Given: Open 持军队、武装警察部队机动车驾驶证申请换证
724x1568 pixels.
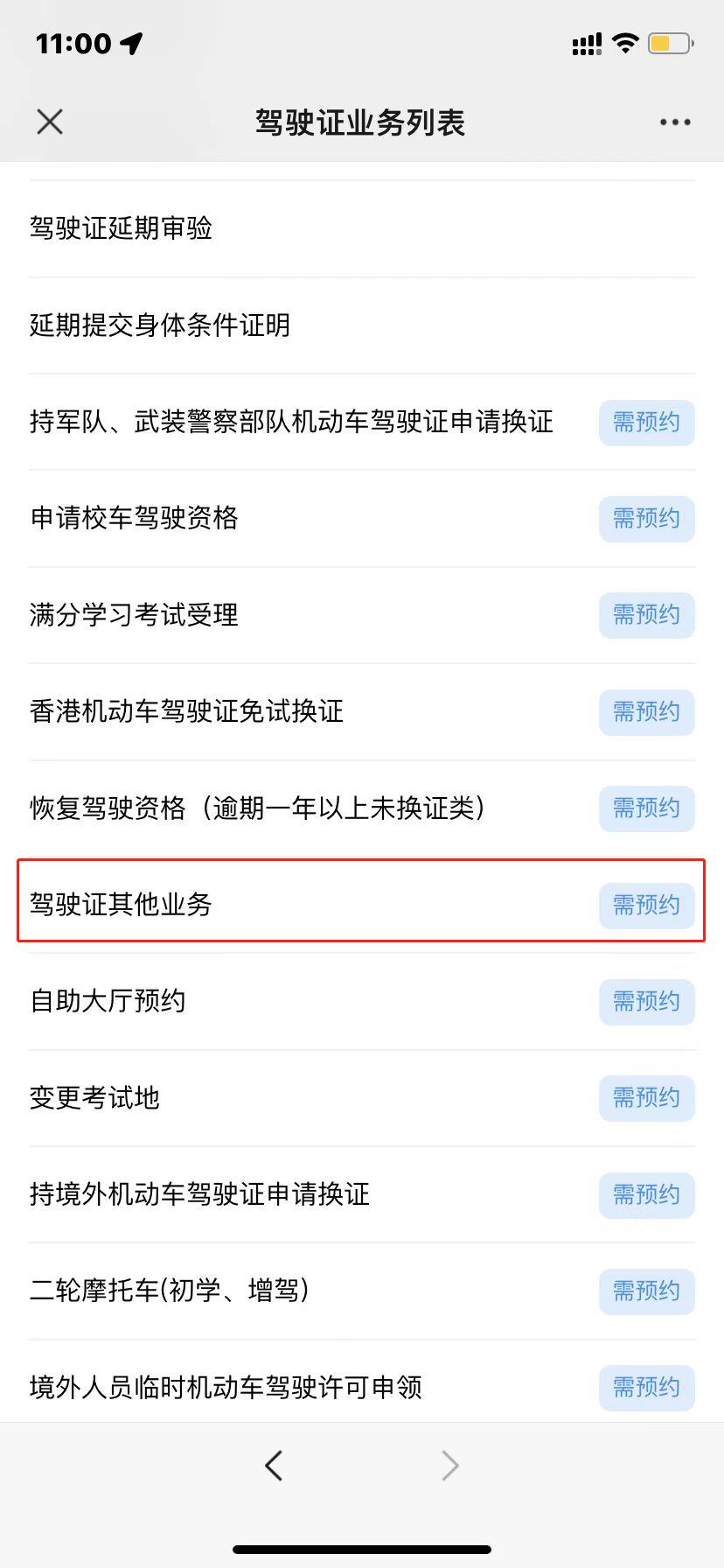Looking at the screenshot, I should tap(362, 422).
